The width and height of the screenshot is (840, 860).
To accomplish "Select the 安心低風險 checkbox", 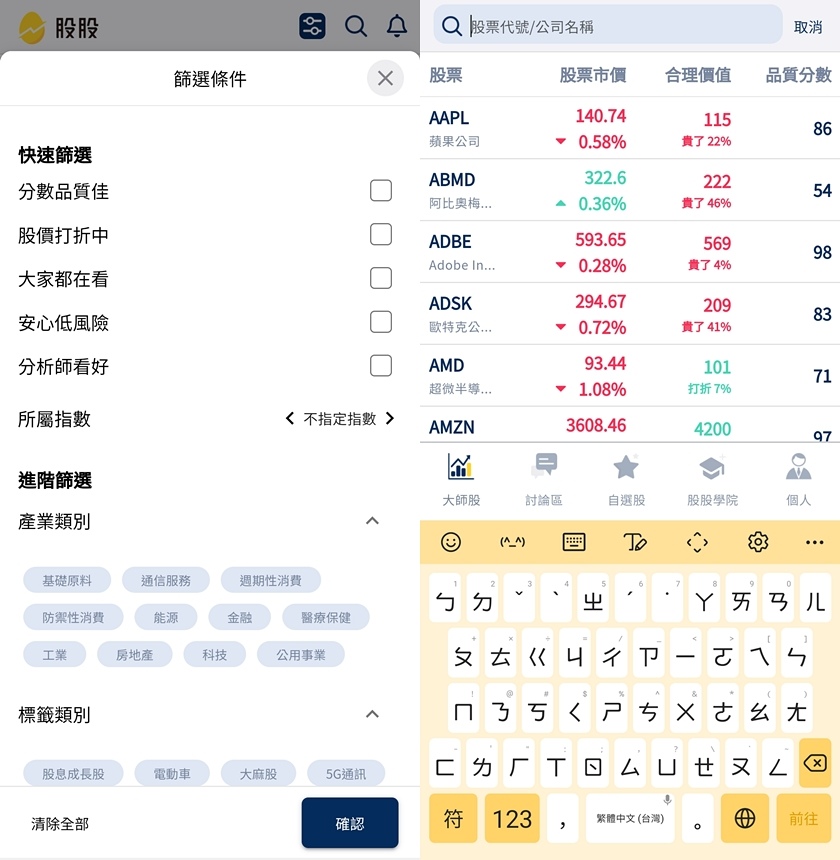I will [x=380, y=322].
